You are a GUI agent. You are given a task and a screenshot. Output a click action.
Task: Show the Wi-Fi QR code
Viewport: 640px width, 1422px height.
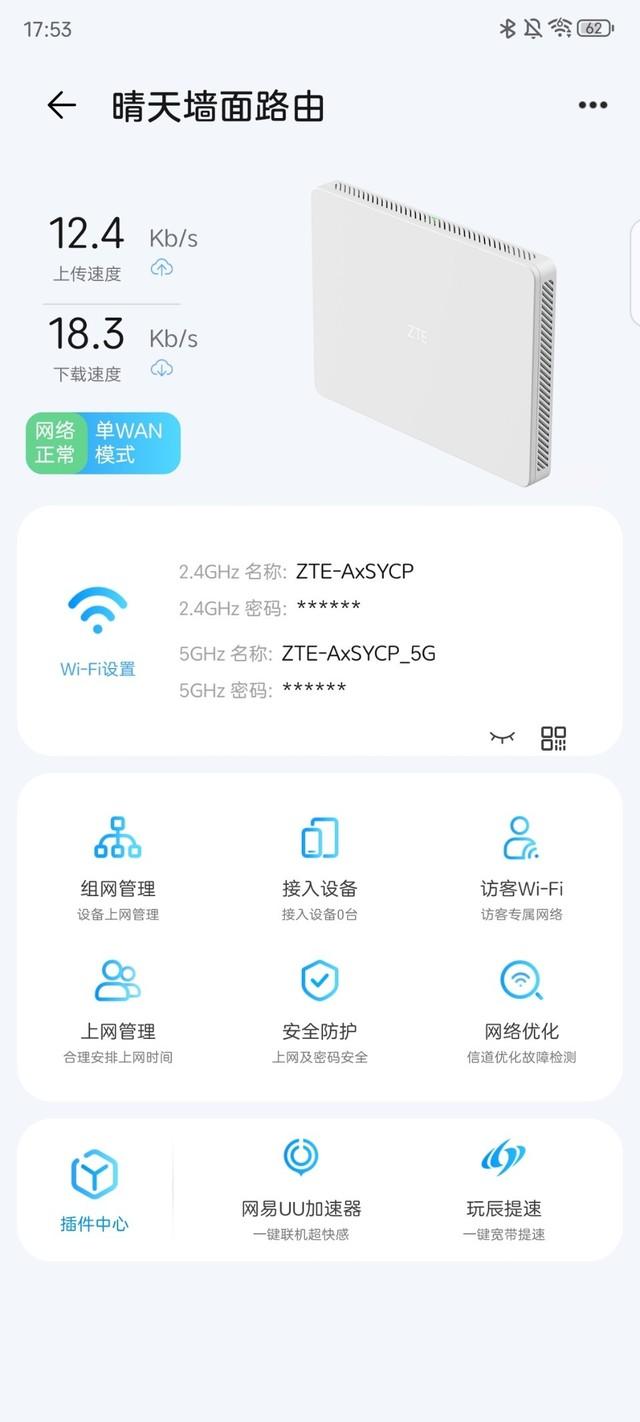pyautogui.click(x=554, y=739)
